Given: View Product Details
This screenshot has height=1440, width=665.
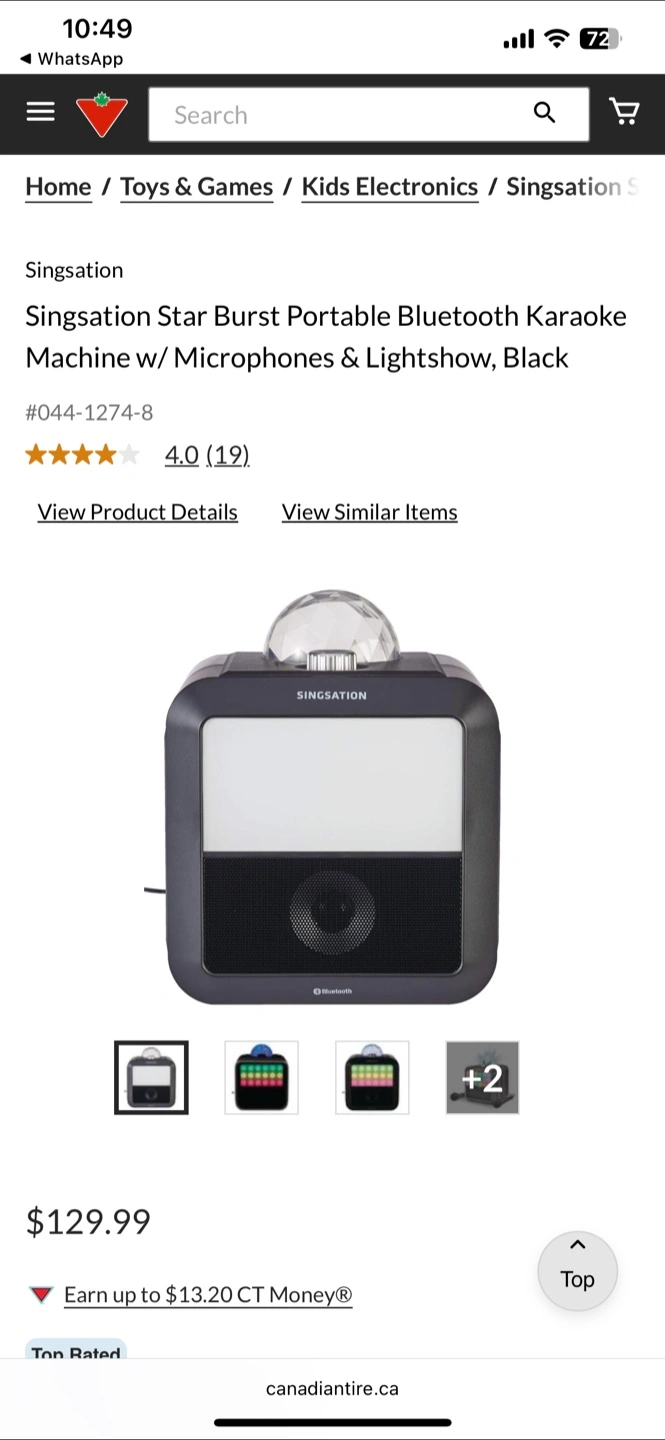Looking at the screenshot, I should tap(138, 512).
